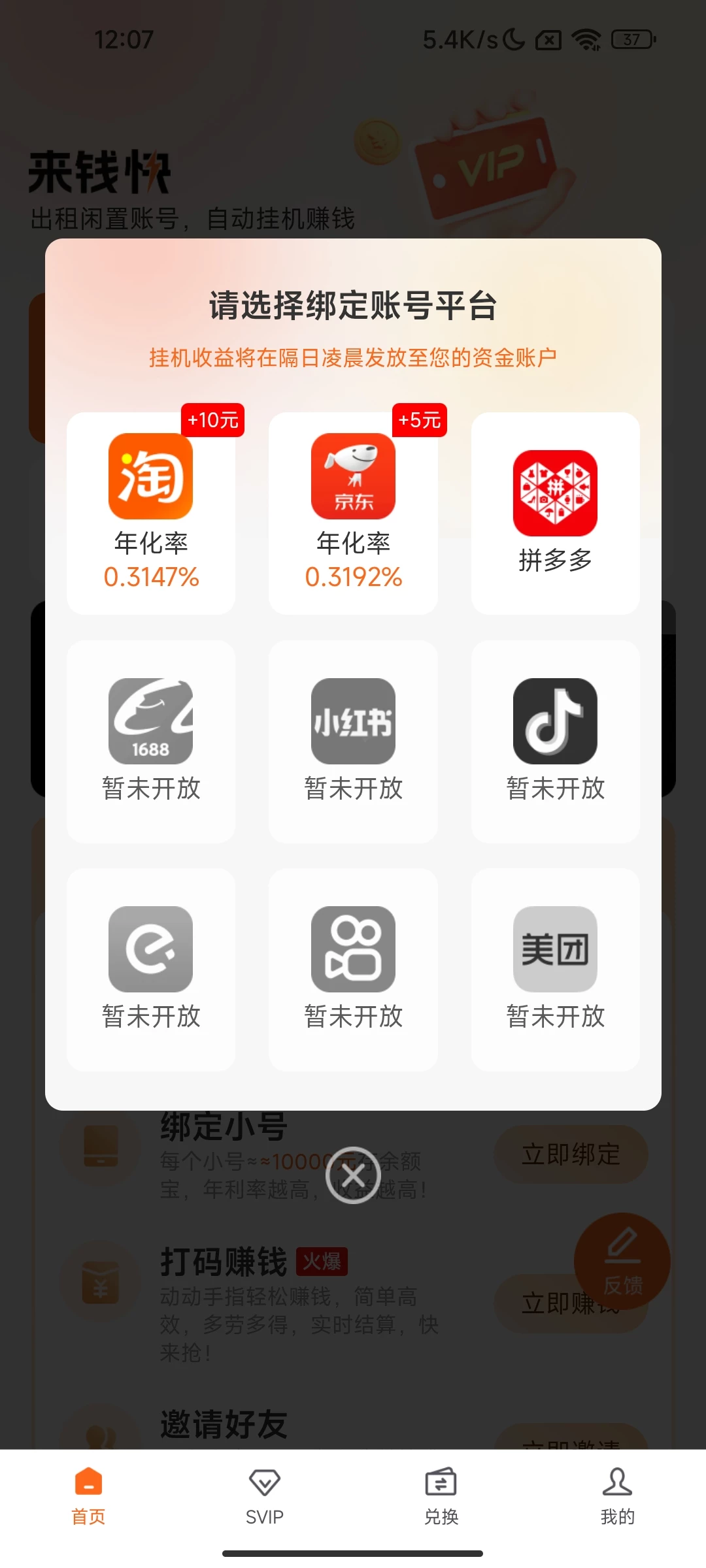706x1568 pixels.
Task: Click the Xiaohongshu (小红书) icon
Action: point(353,721)
